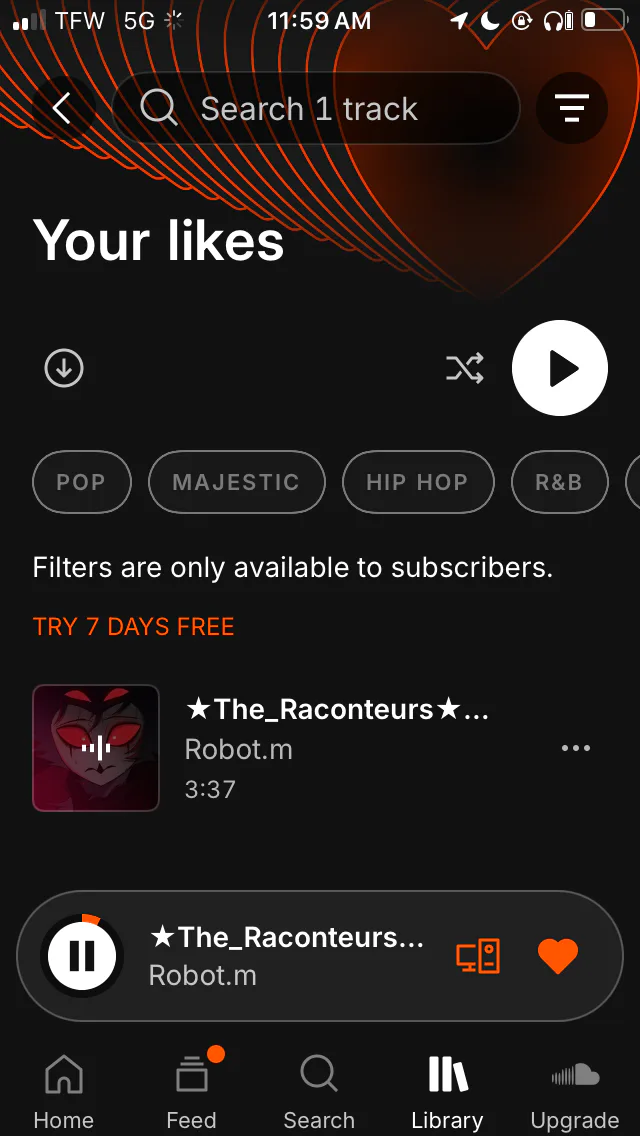Open device casting options in mini player
Viewport: 640px width, 1136px height.
478,956
